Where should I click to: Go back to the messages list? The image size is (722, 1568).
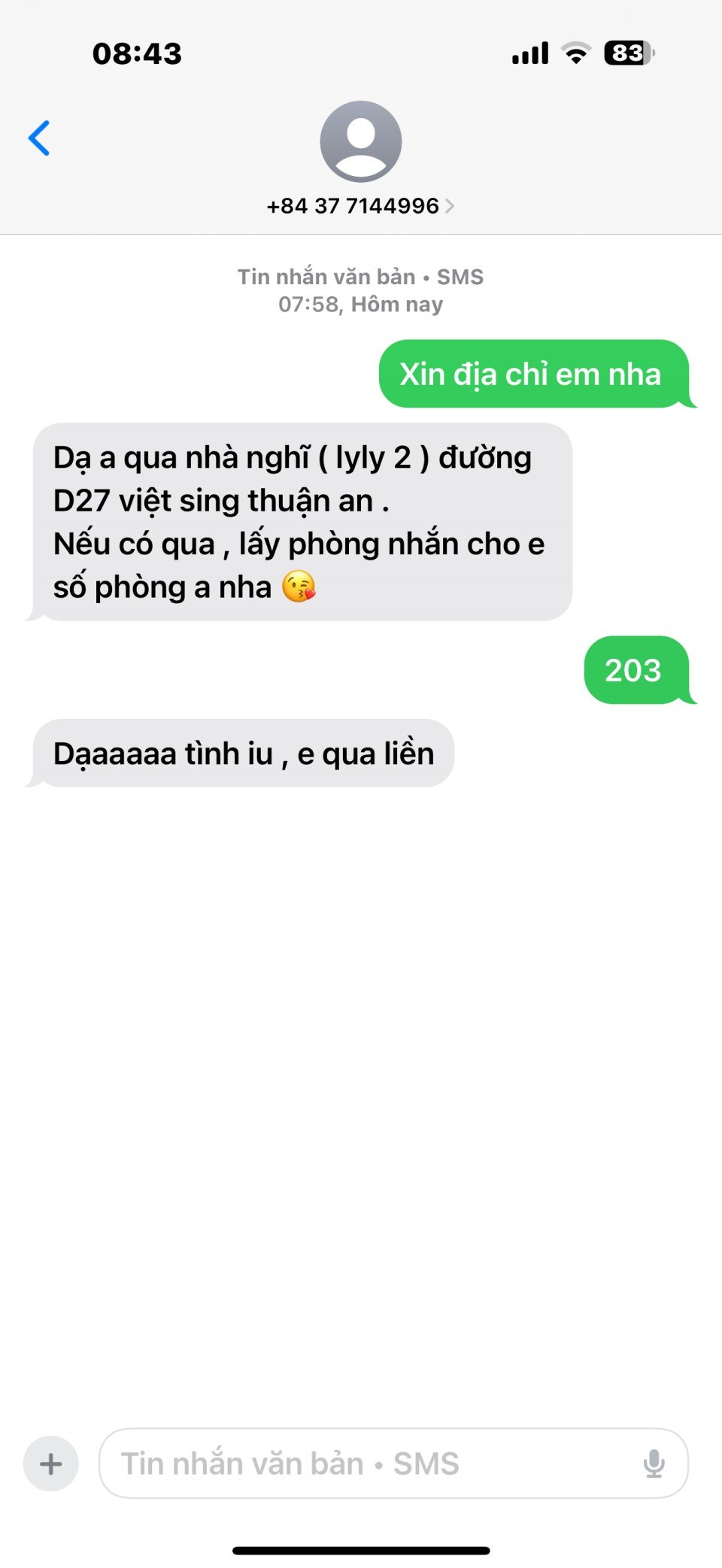[x=40, y=138]
